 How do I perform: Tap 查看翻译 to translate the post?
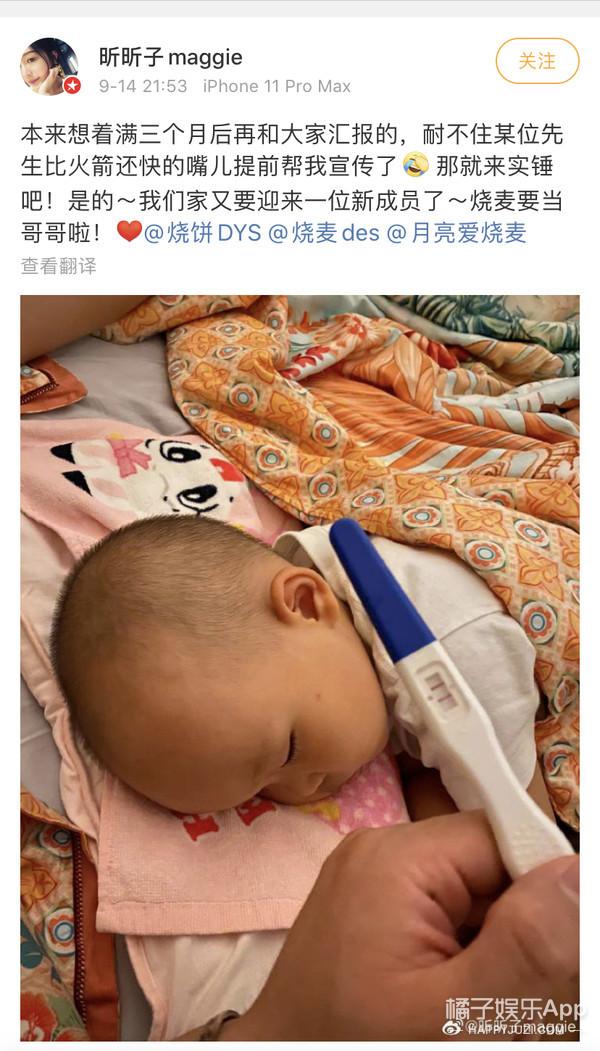(59, 266)
